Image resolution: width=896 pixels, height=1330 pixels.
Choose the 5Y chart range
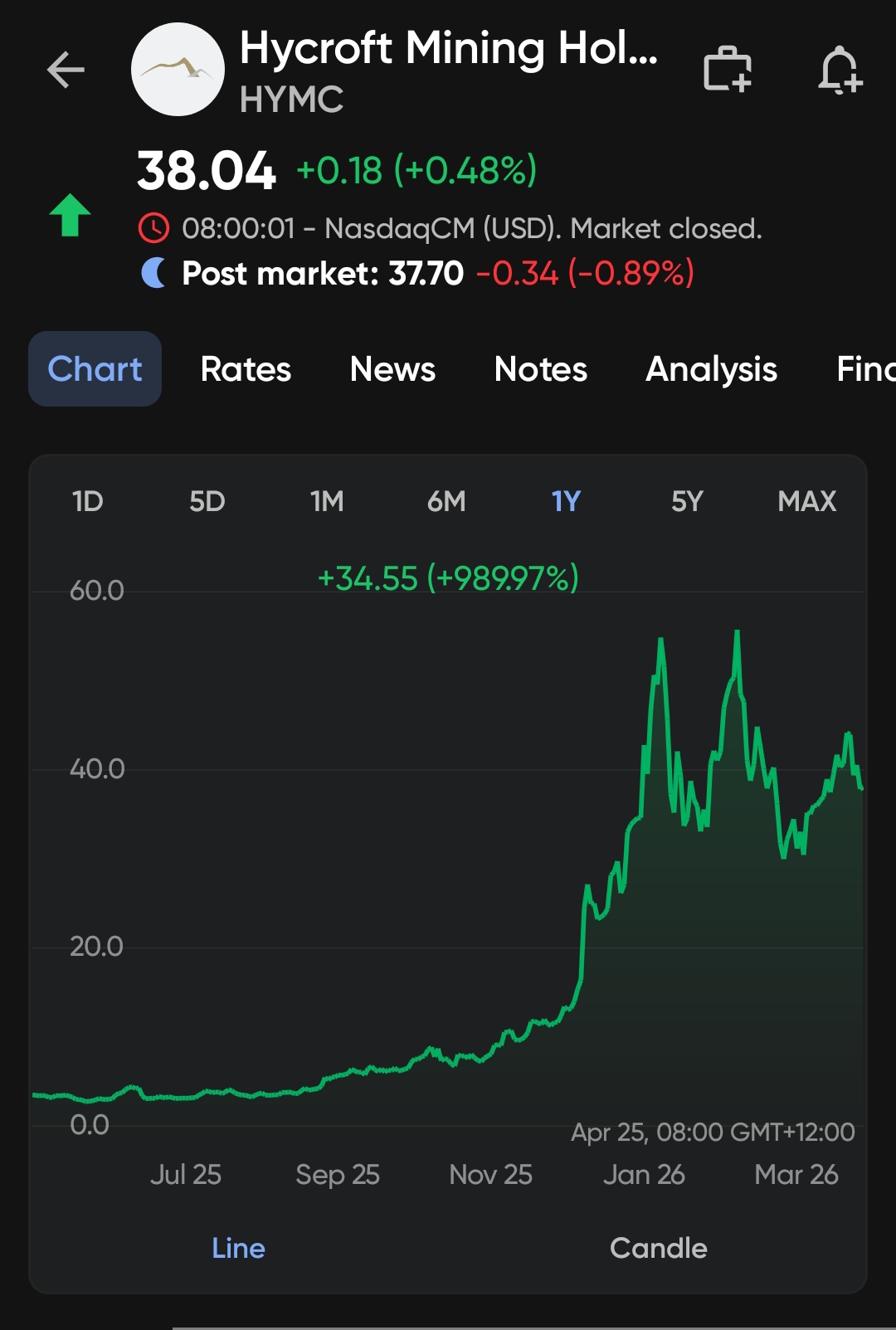(x=687, y=501)
